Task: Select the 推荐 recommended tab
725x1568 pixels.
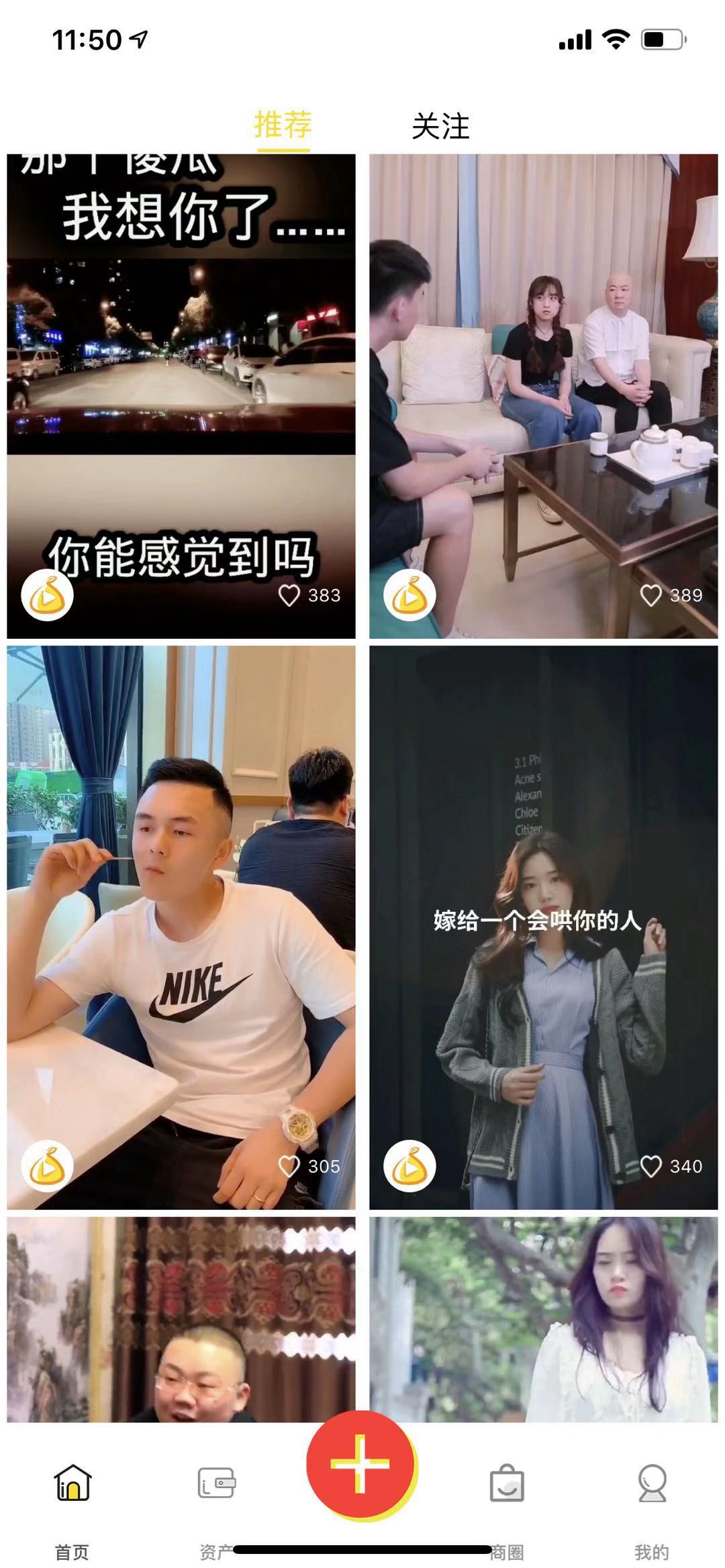Action: (282, 125)
